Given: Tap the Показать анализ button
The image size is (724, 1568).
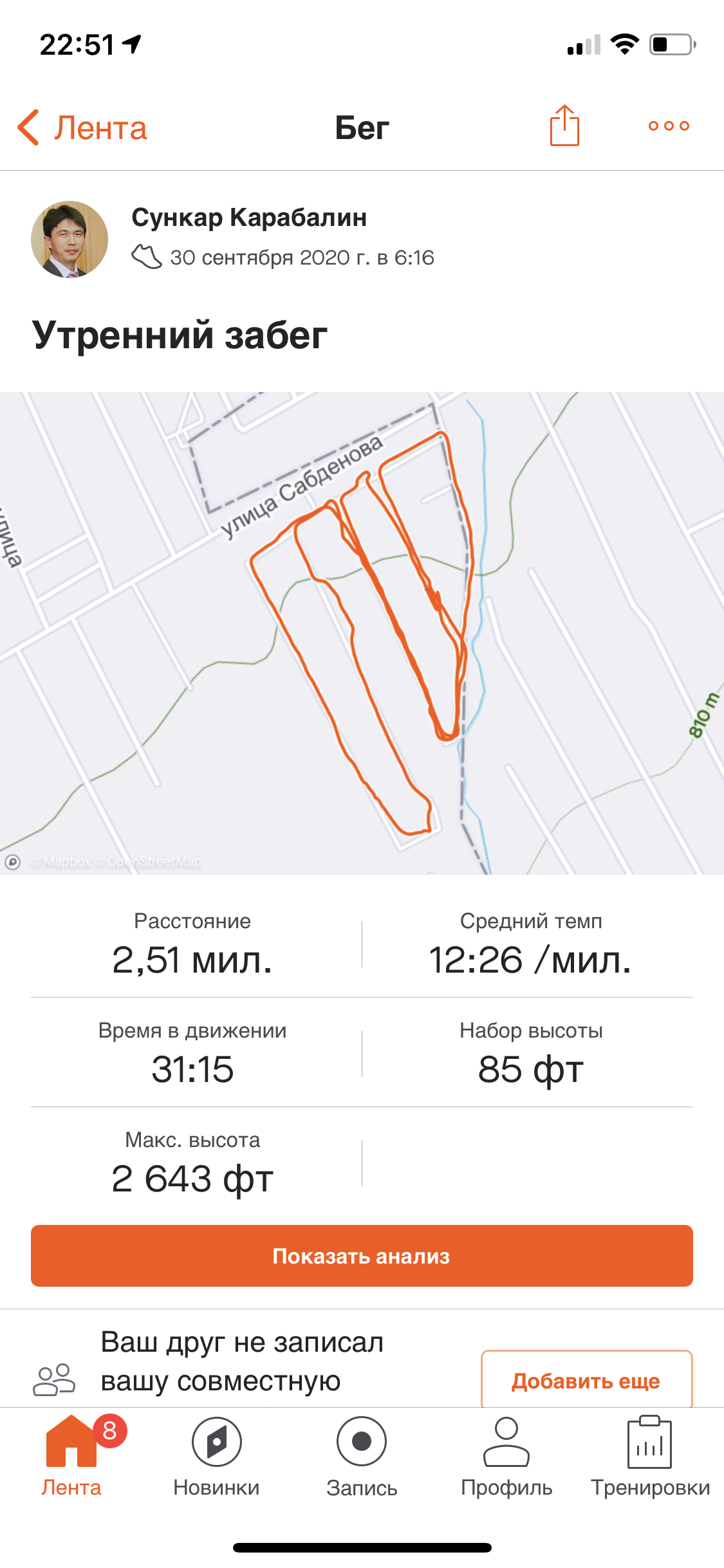Looking at the screenshot, I should 362,1256.
